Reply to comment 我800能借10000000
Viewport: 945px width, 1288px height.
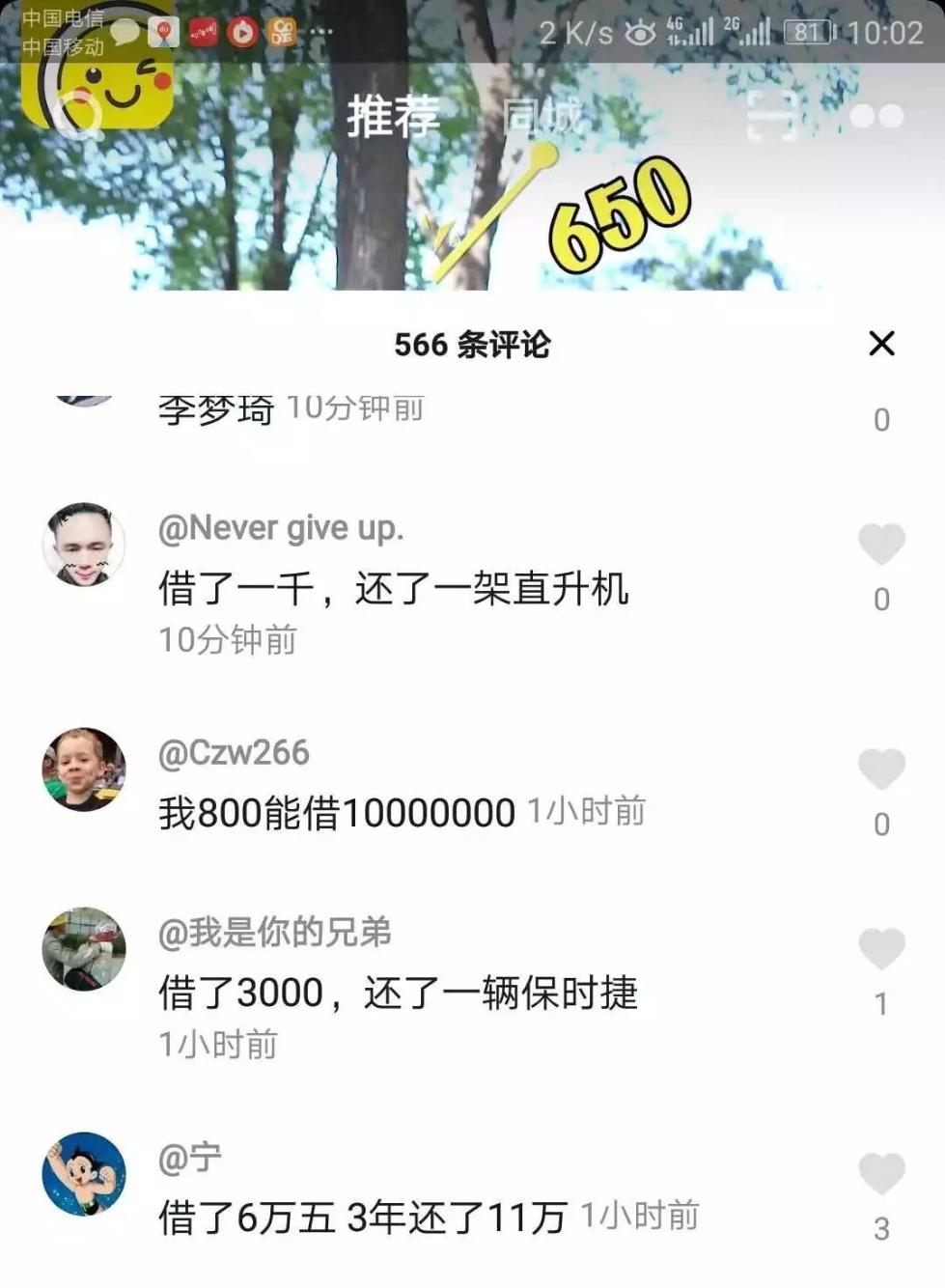click(336, 813)
